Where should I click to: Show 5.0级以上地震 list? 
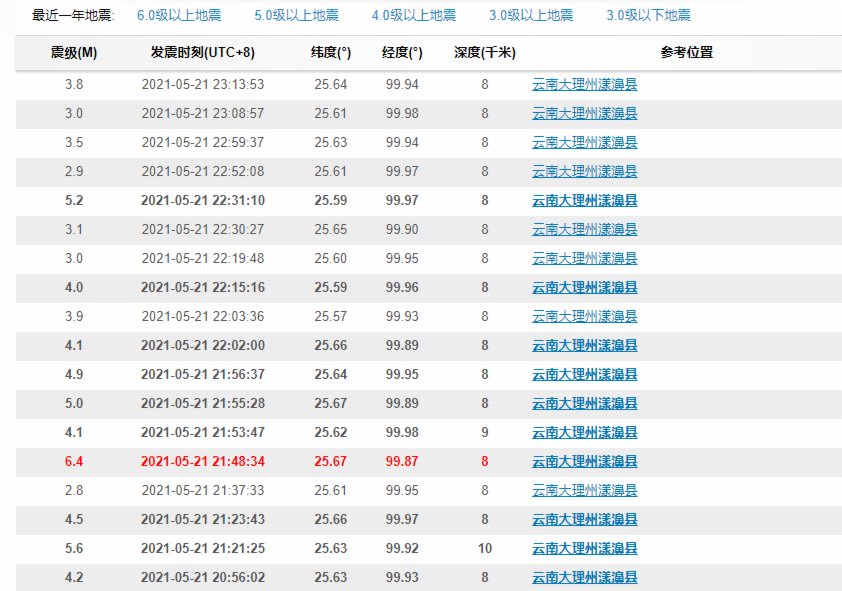pos(297,16)
